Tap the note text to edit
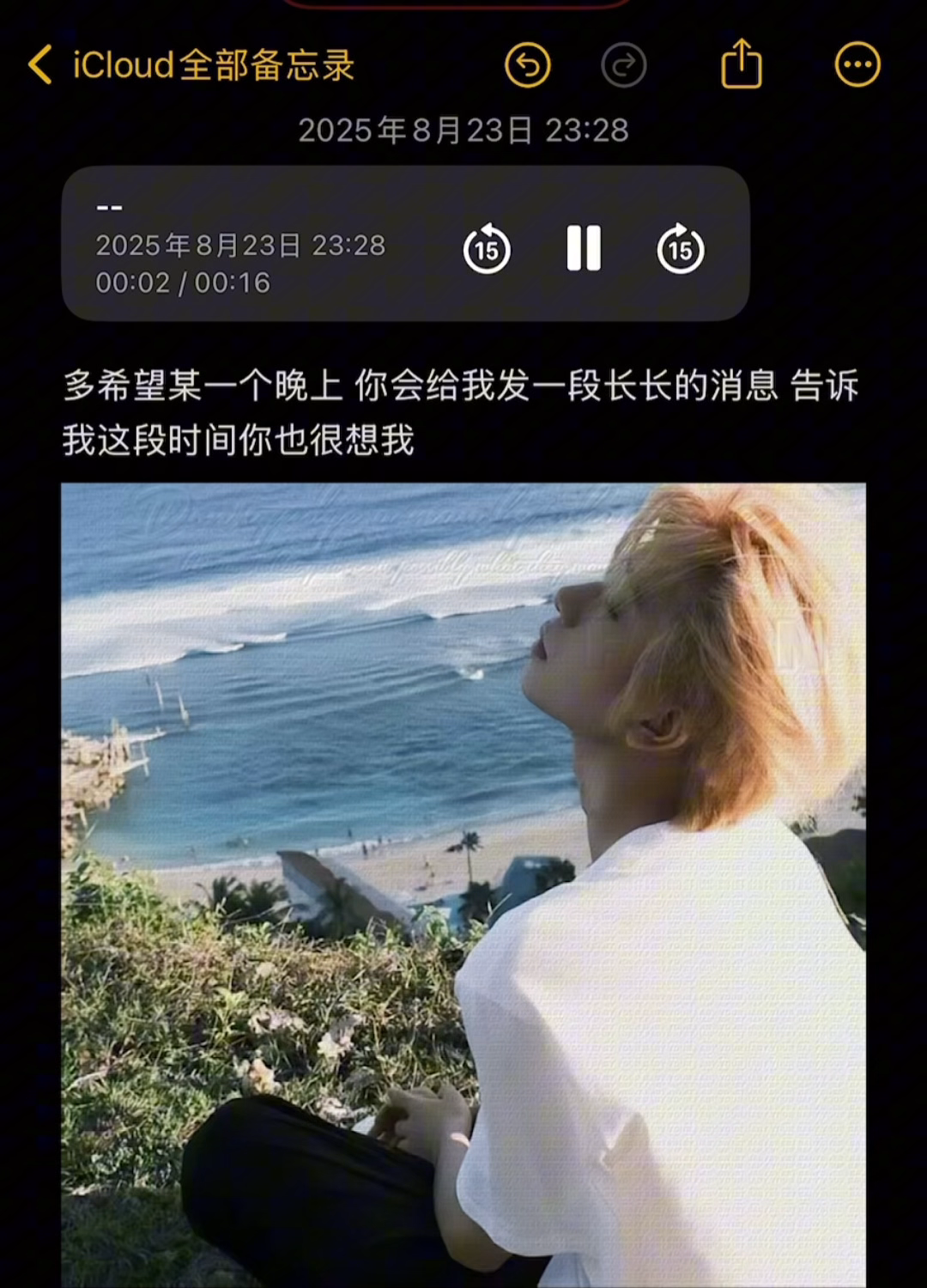 click(460, 412)
